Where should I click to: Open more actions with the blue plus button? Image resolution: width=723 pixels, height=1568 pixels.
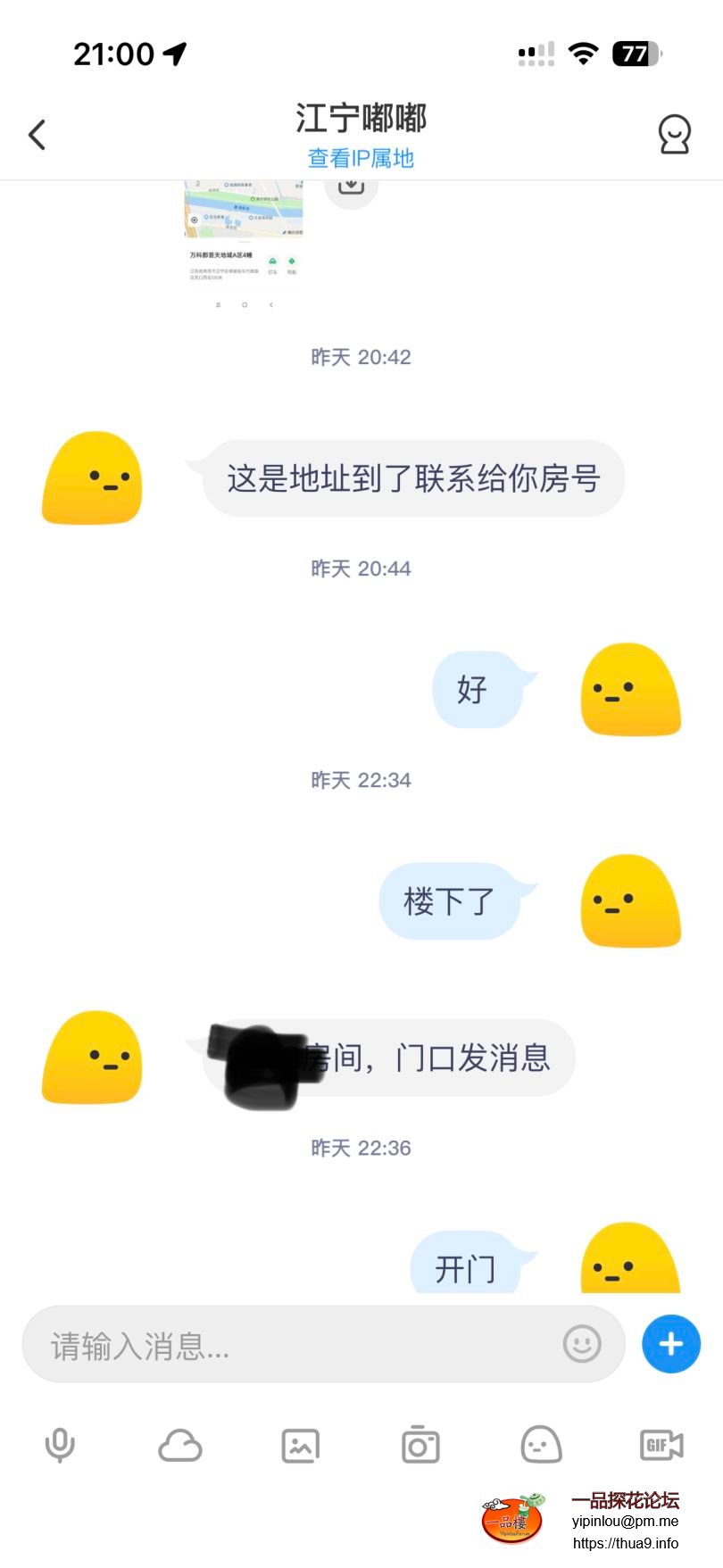(x=670, y=1344)
